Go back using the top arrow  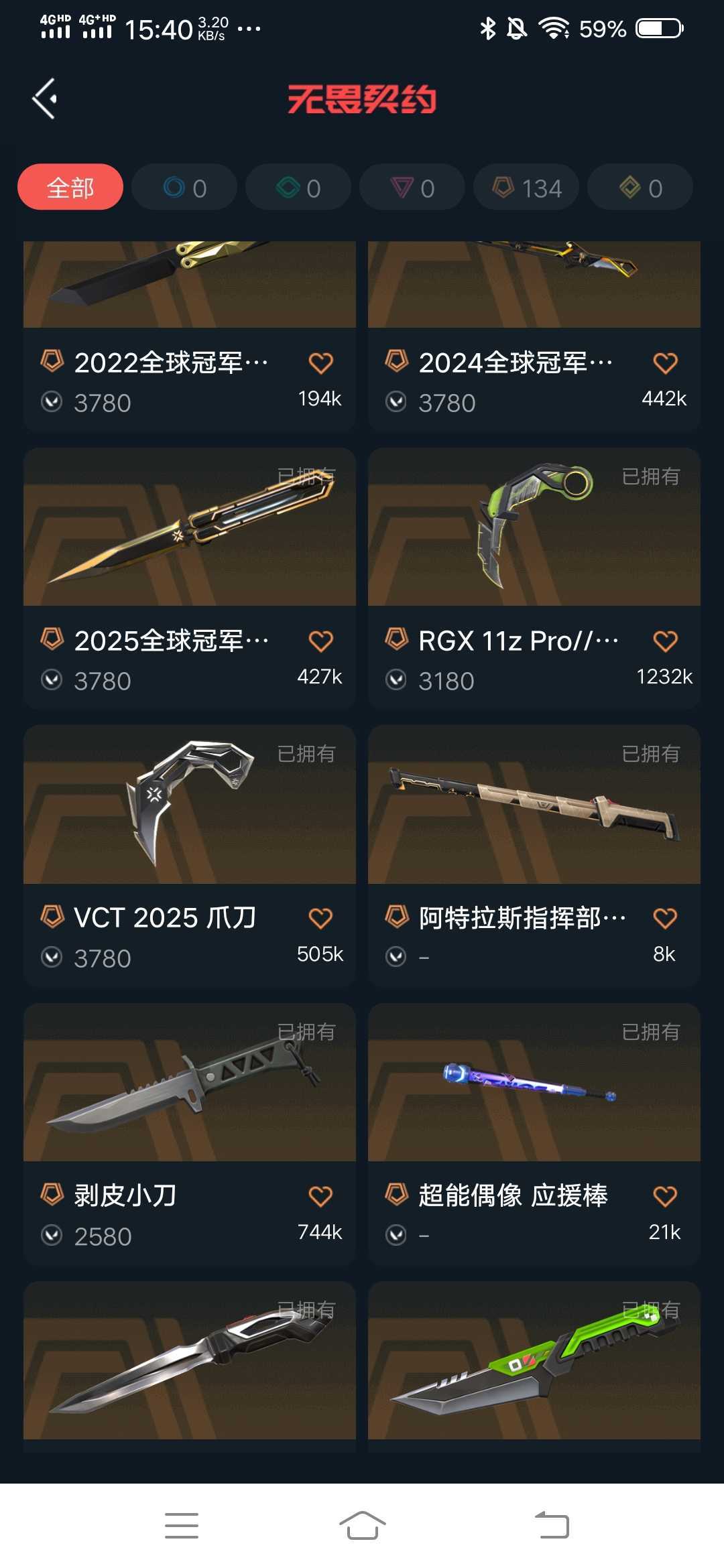[45, 99]
